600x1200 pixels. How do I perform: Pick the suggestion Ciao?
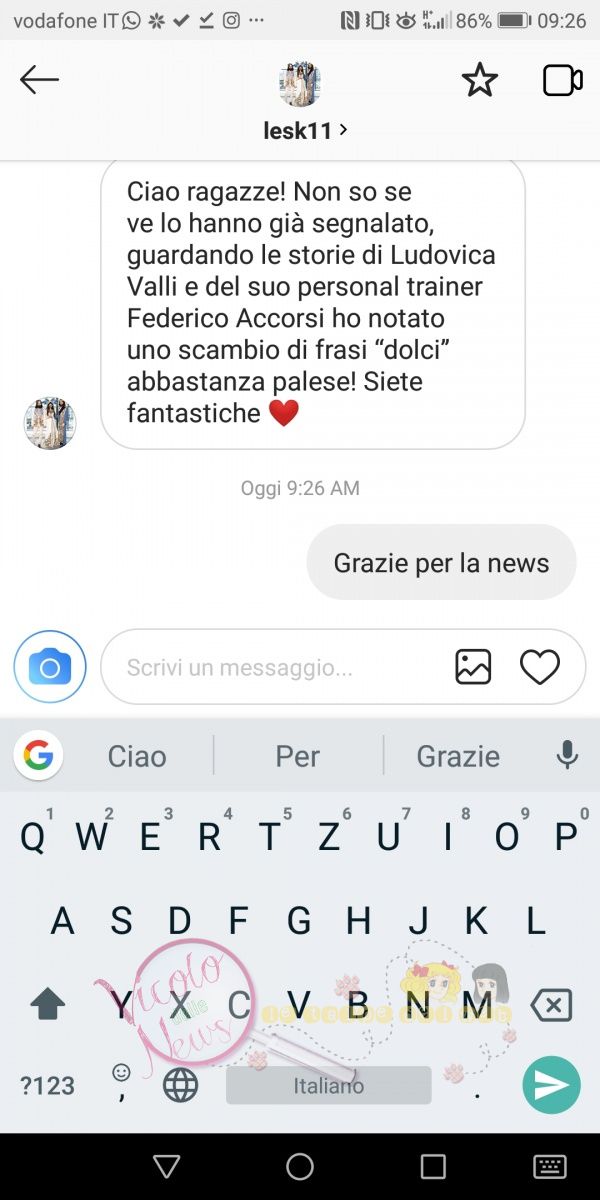tap(137, 756)
